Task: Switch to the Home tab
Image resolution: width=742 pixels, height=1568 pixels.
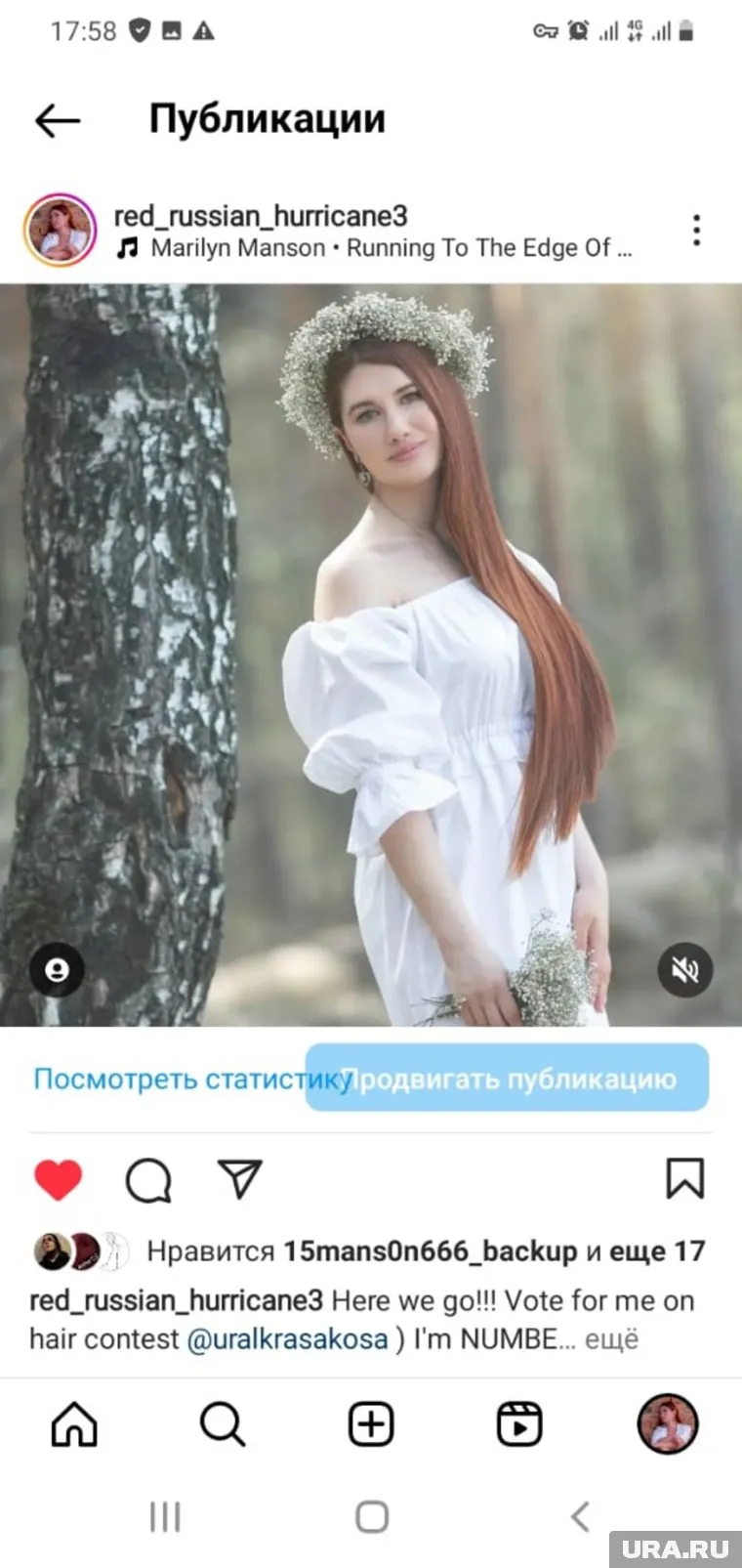Action: (x=74, y=1424)
